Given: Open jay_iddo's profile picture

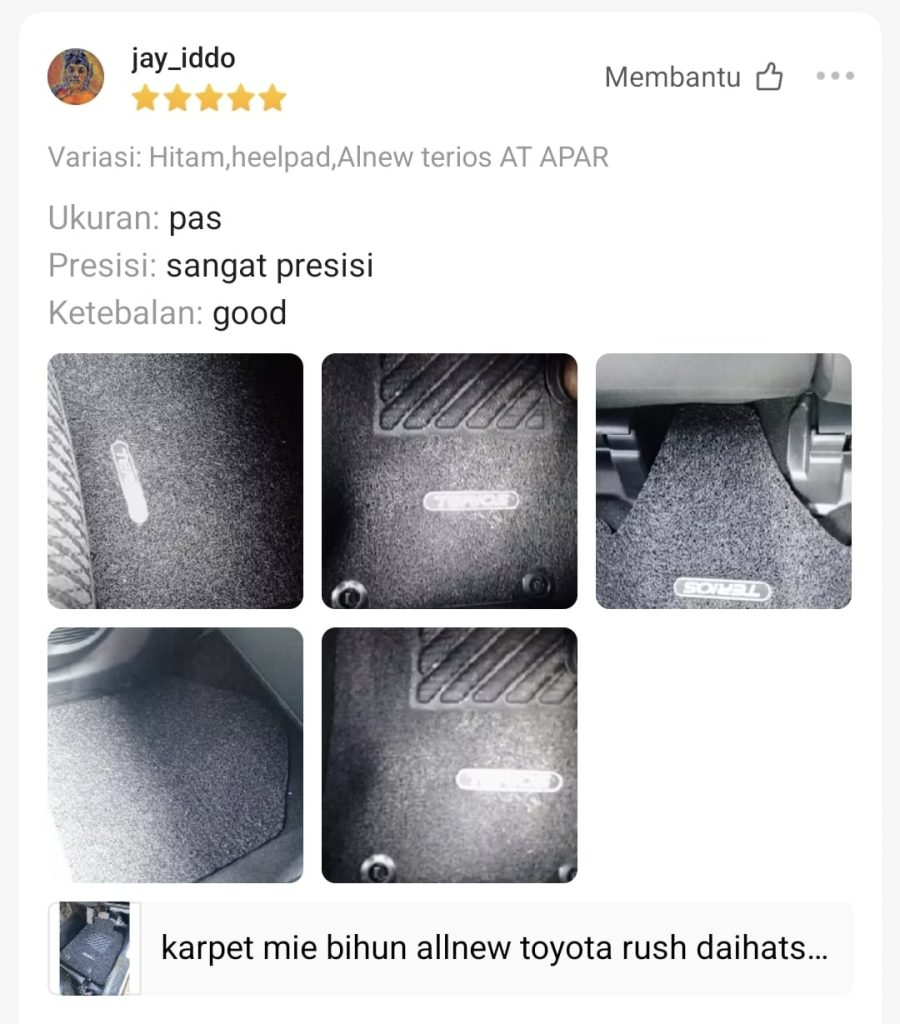Looking at the screenshot, I should pos(76,77).
